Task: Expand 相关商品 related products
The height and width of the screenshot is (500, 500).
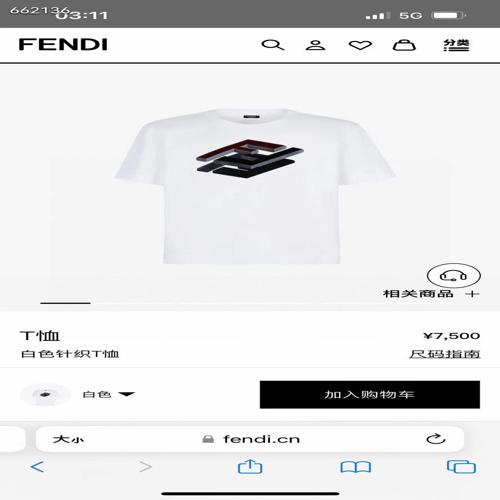Action: point(431,294)
